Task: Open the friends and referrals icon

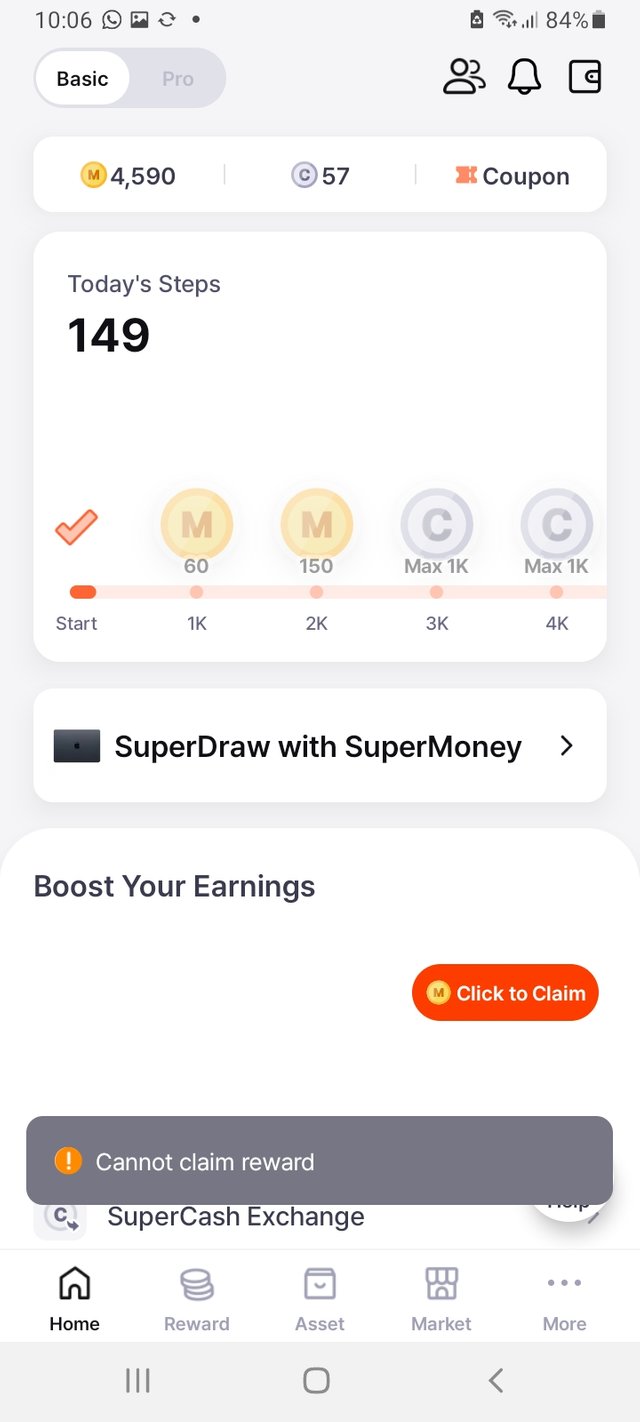Action: click(x=464, y=77)
